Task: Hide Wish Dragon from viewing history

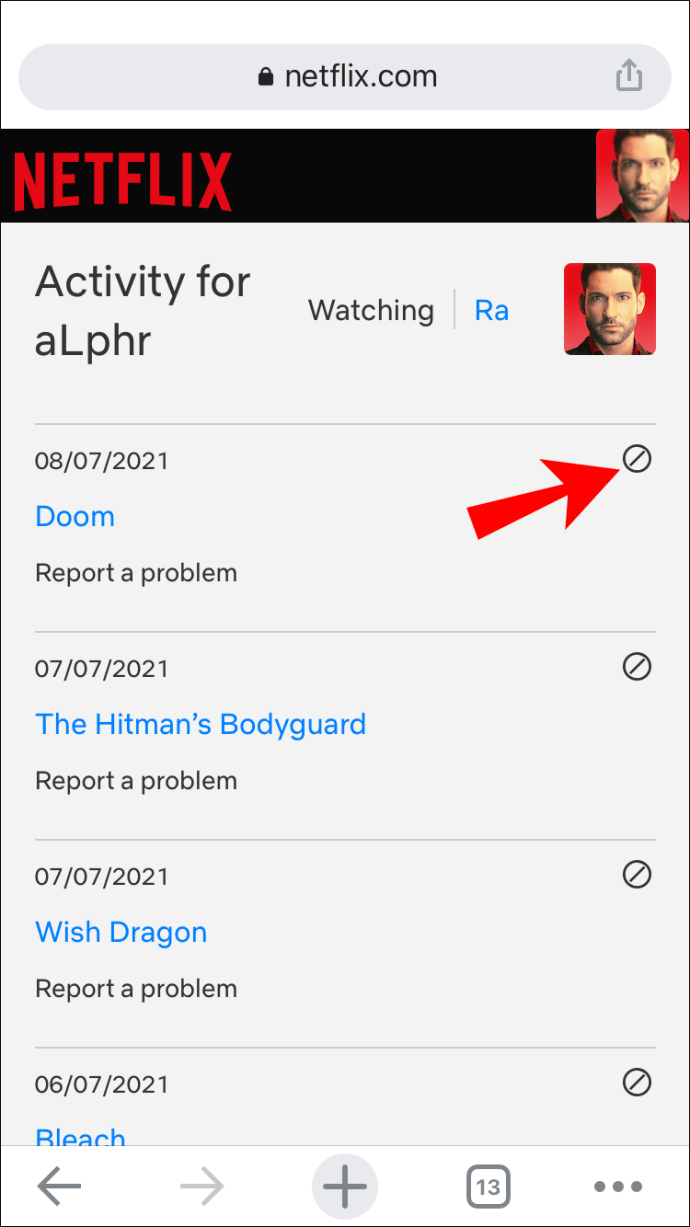Action: coord(637,875)
